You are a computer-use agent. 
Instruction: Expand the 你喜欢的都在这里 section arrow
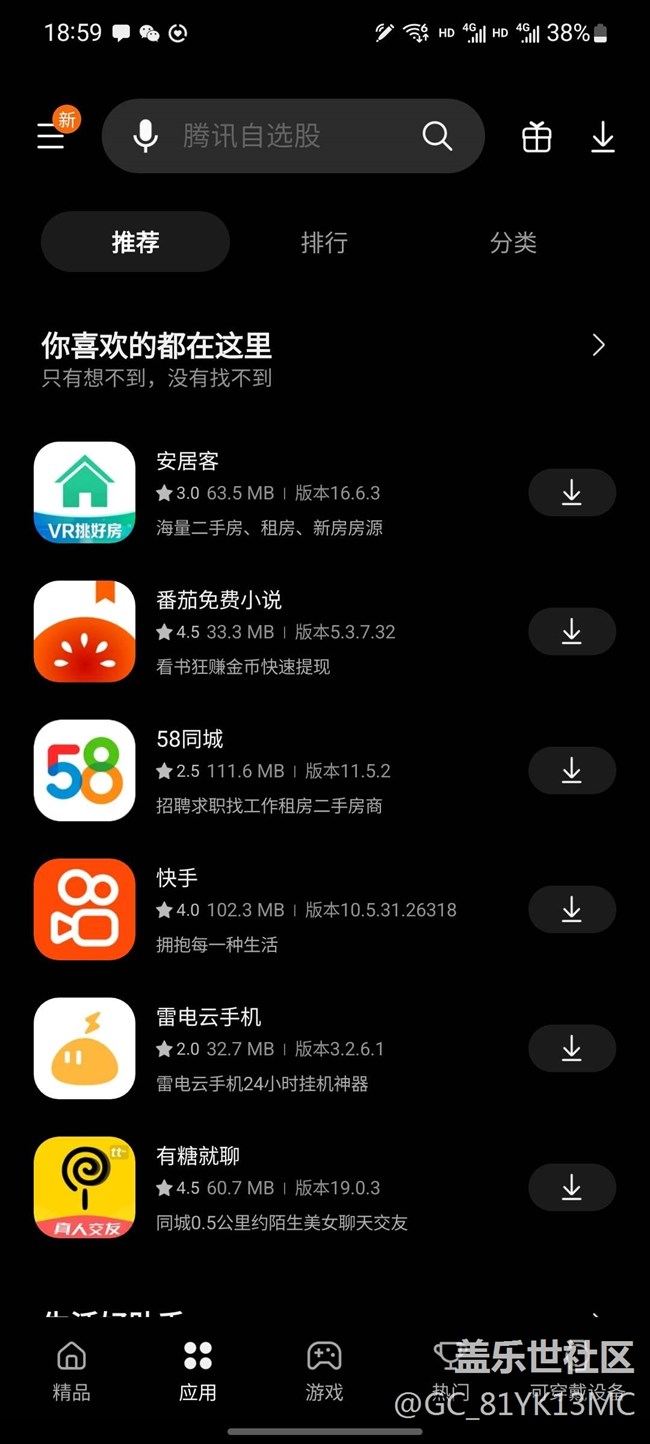tap(599, 345)
